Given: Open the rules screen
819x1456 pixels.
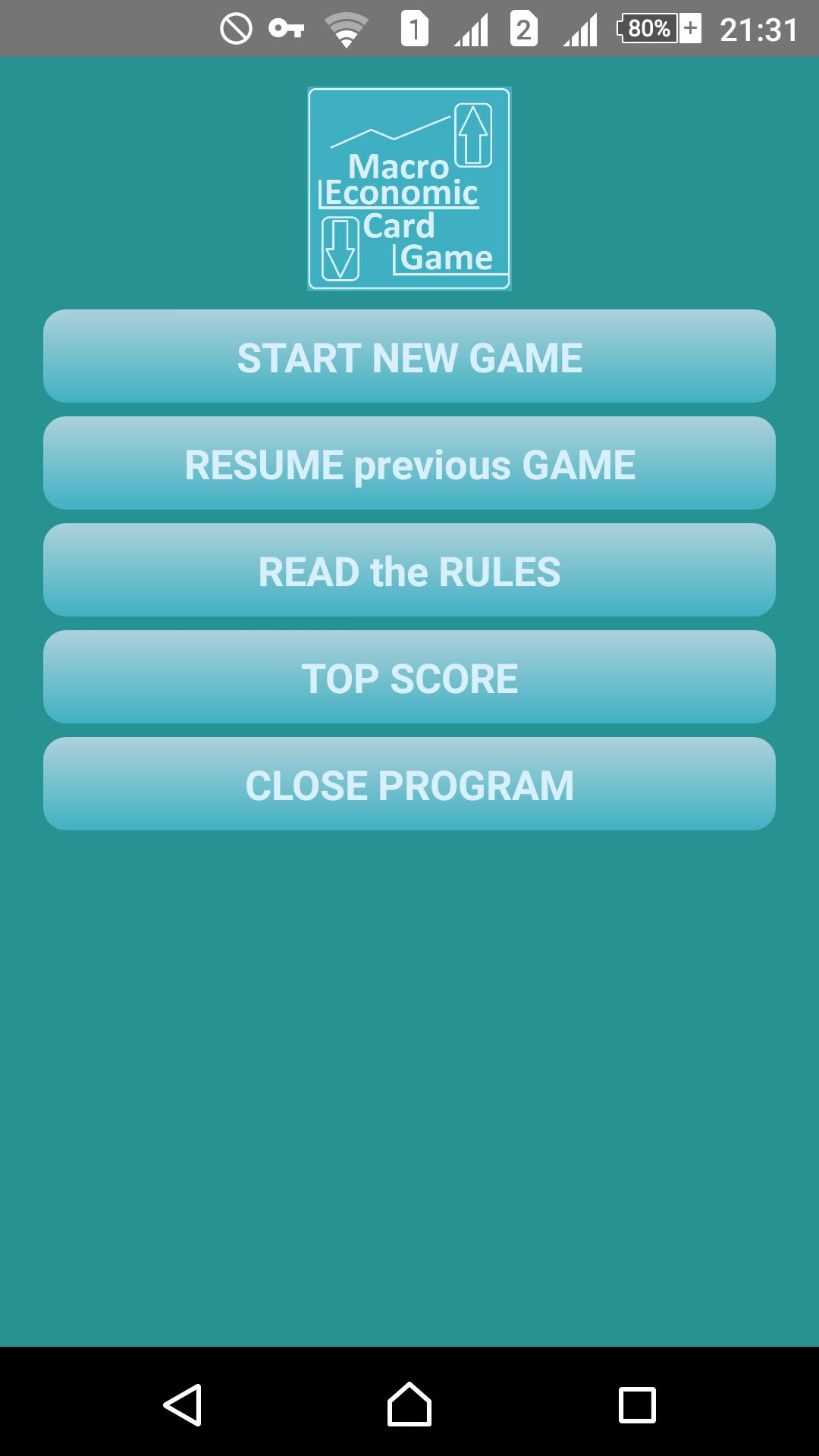Looking at the screenshot, I should click(409, 570).
